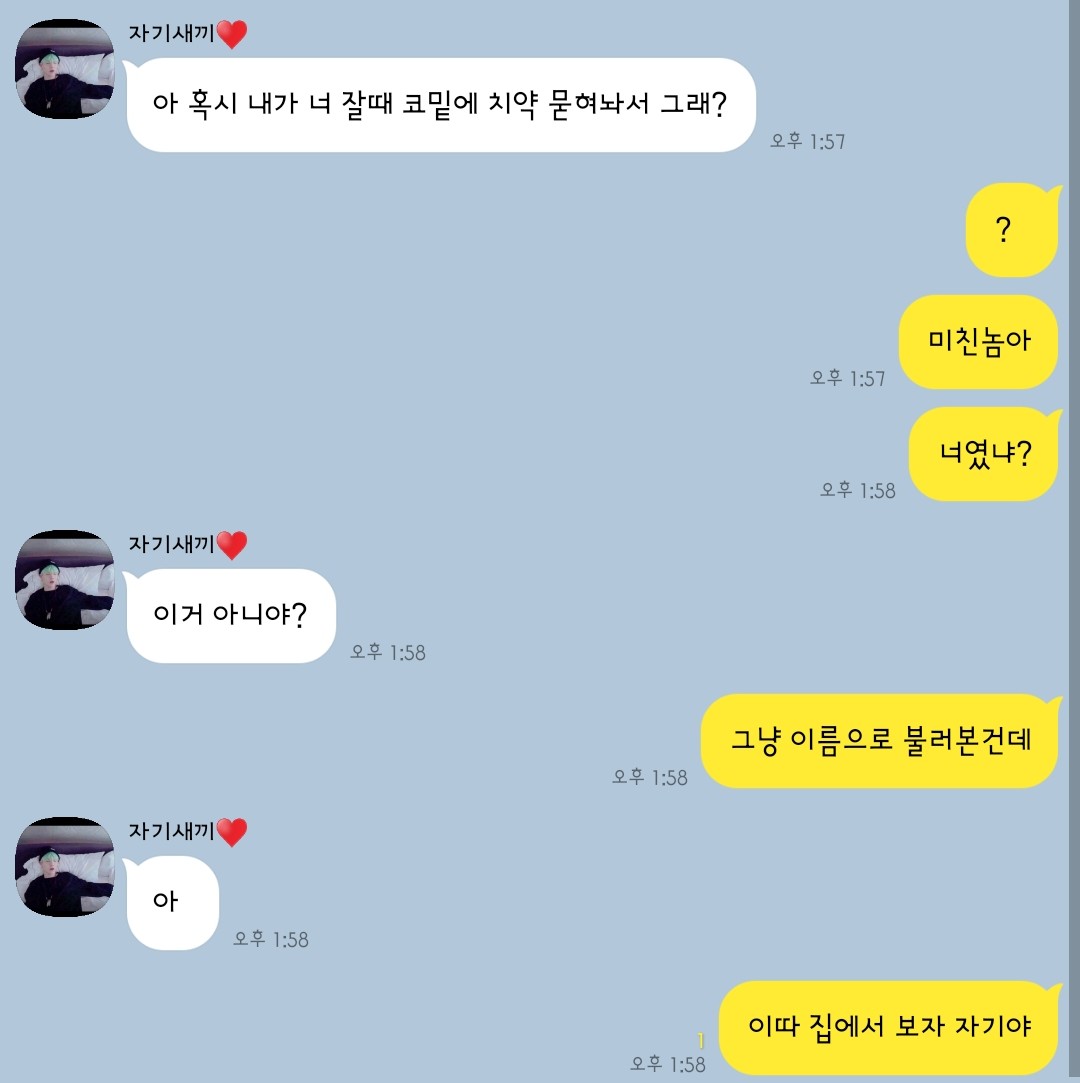Open sender's profile photo beside the 치약 message
Image resolution: width=1080 pixels, height=1083 pixels.
pyautogui.click(x=64, y=68)
